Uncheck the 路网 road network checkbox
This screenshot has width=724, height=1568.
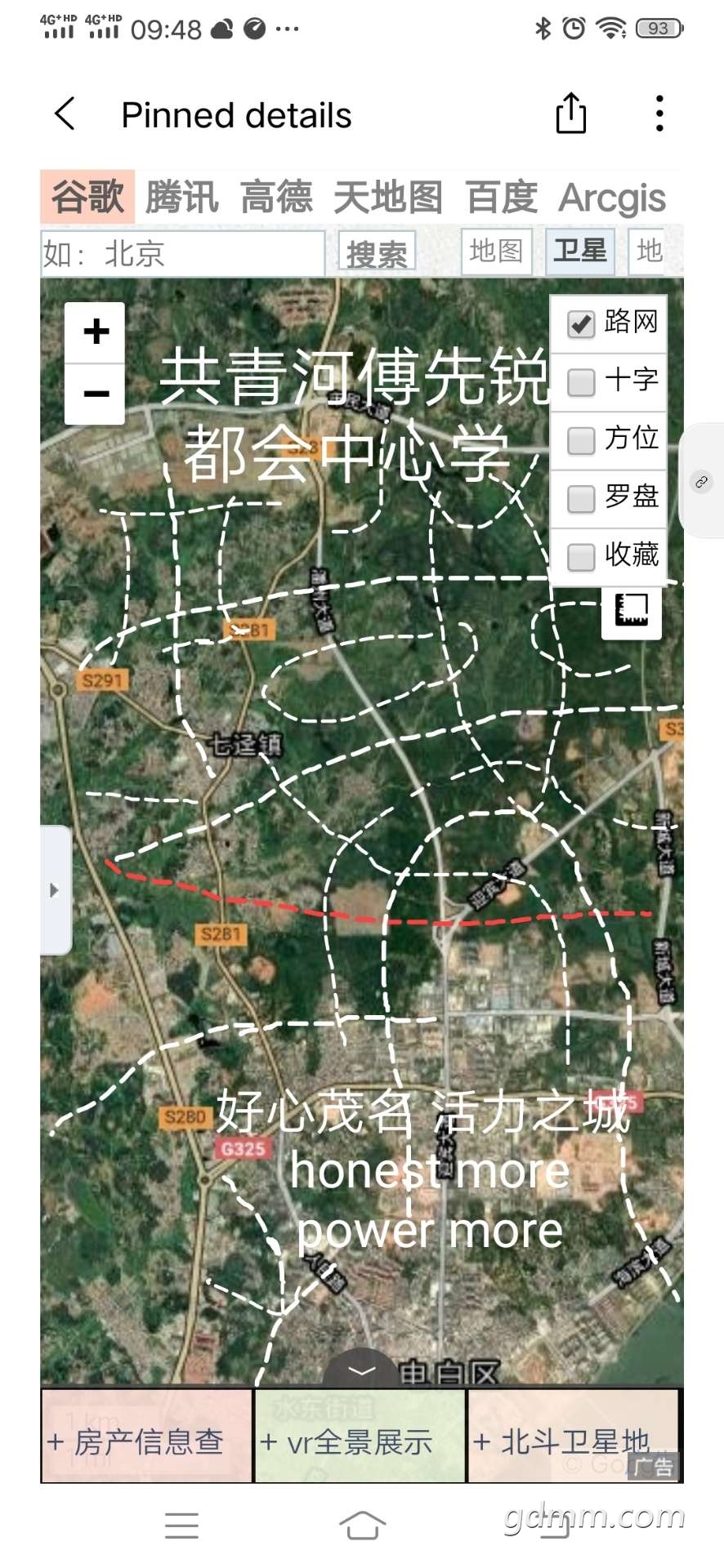coord(581,323)
